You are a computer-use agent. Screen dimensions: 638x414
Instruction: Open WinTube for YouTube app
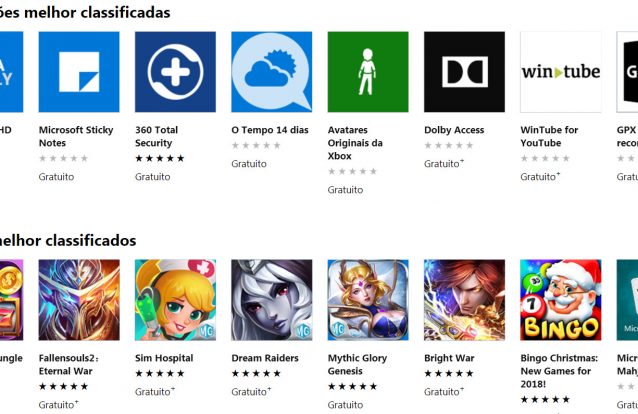click(560, 72)
